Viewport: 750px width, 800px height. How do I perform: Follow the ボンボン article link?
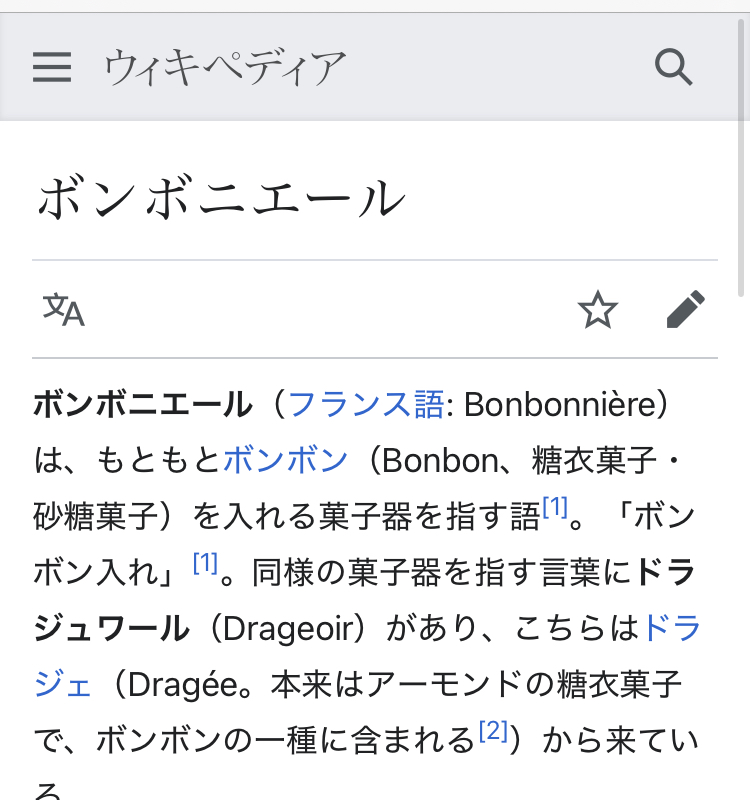pyautogui.click(x=286, y=460)
